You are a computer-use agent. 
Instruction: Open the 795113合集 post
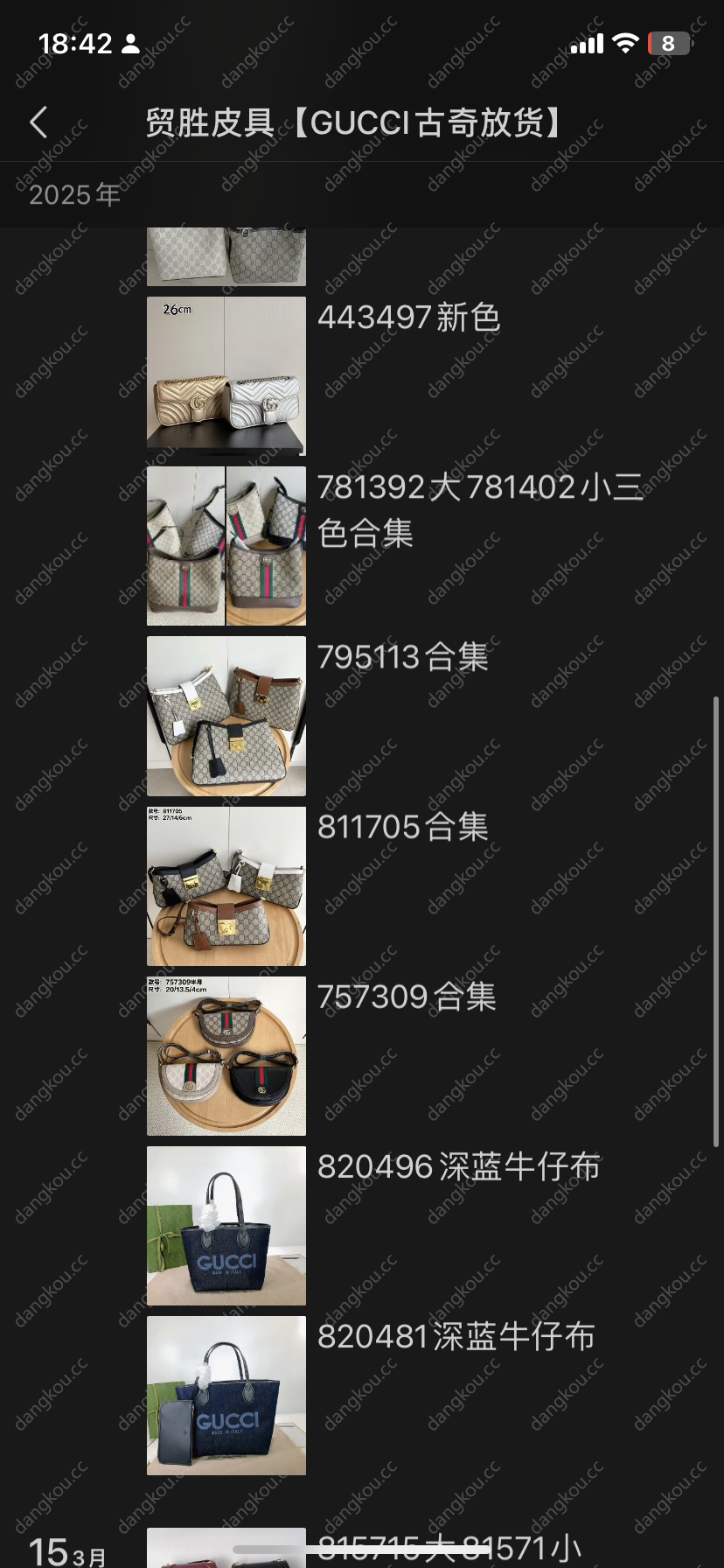point(226,716)
